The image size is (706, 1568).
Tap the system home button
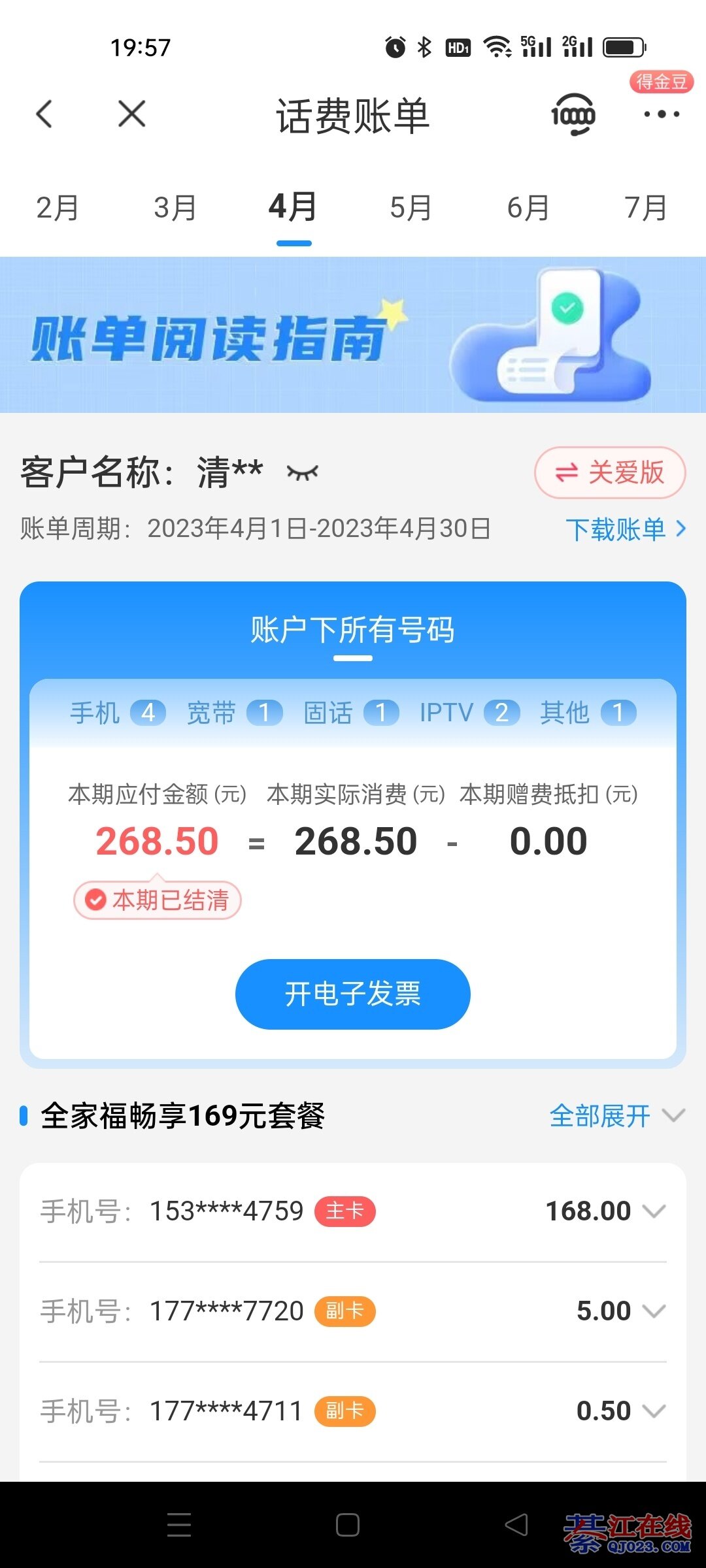[x=348, y=1525]
